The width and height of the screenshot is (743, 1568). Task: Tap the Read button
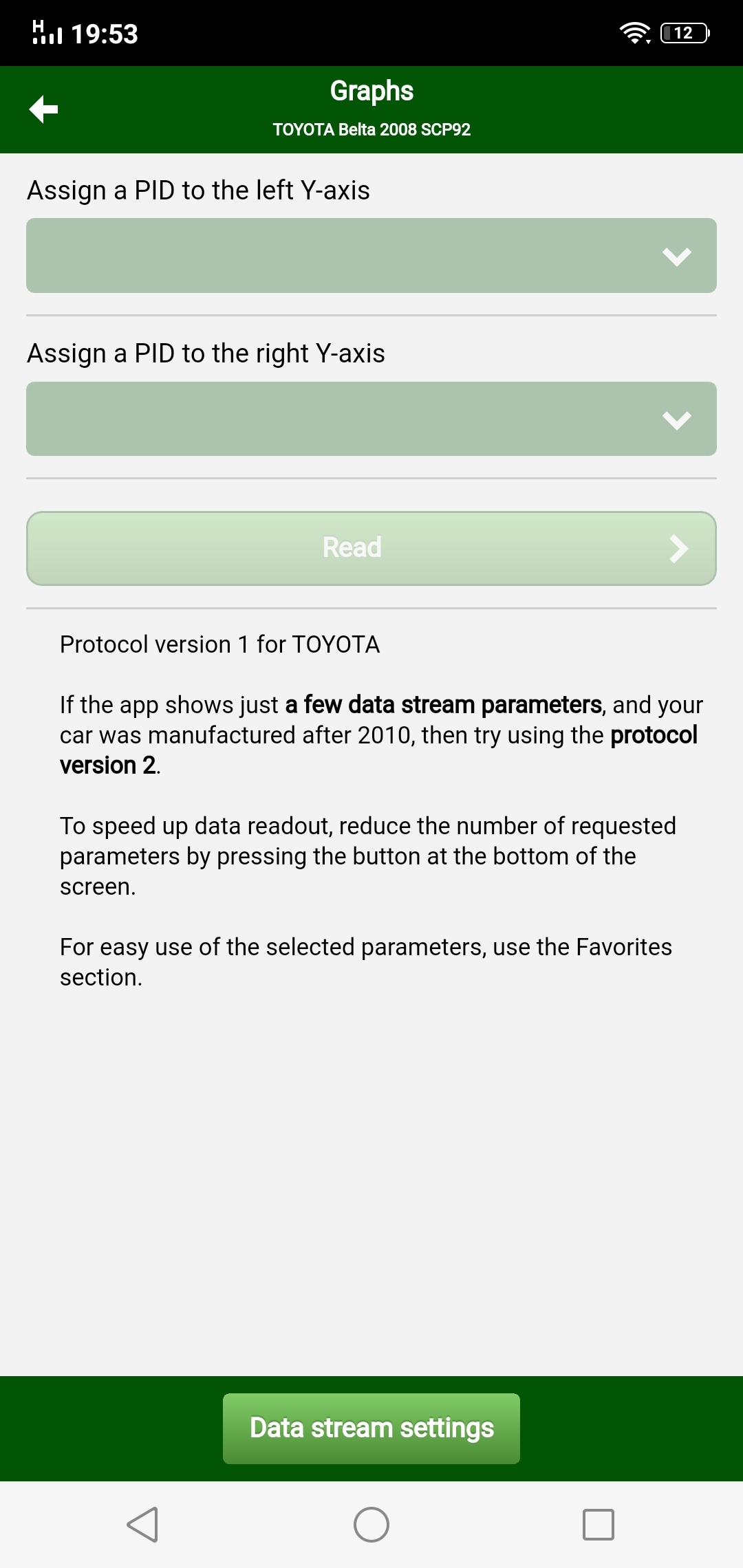pos(371,548)
